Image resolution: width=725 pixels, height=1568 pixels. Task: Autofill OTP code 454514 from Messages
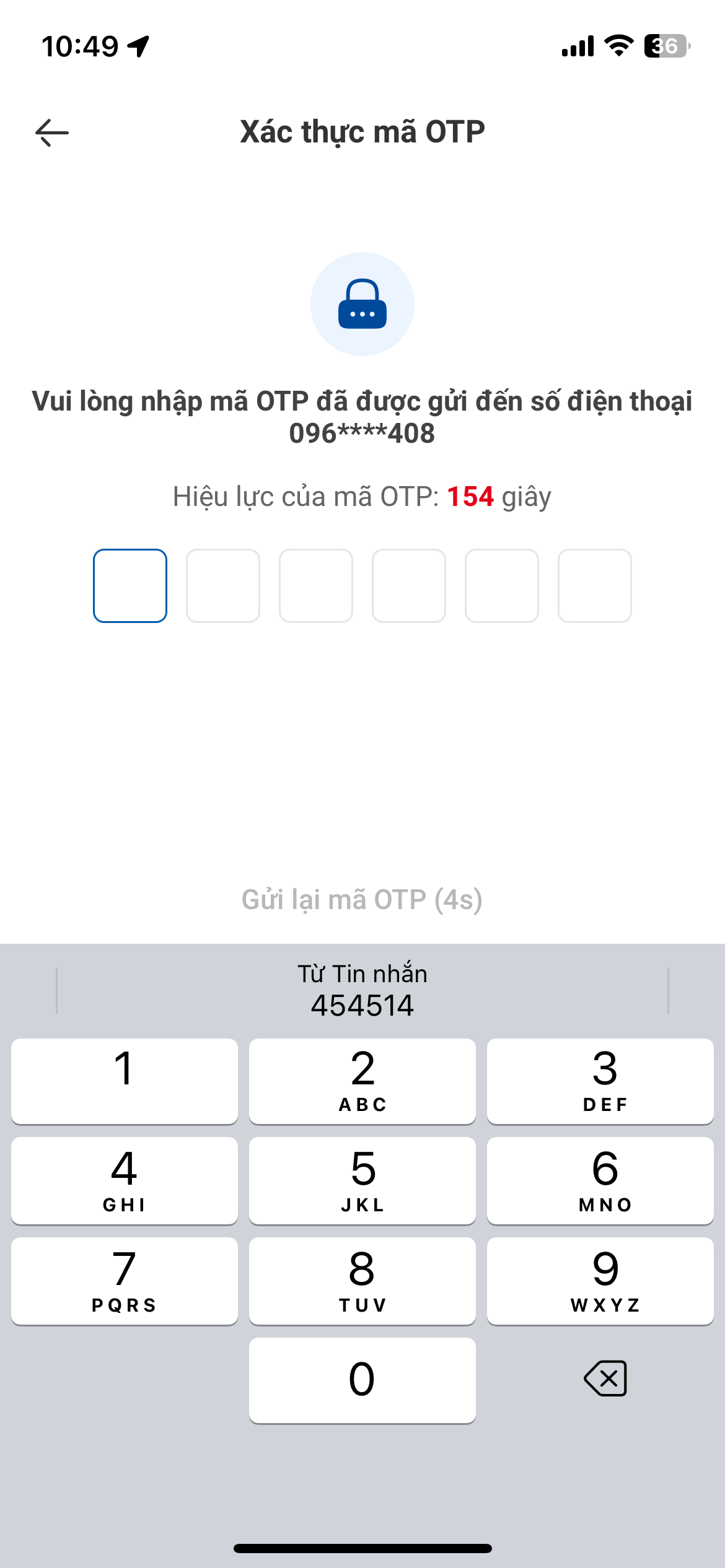[362, 990]
